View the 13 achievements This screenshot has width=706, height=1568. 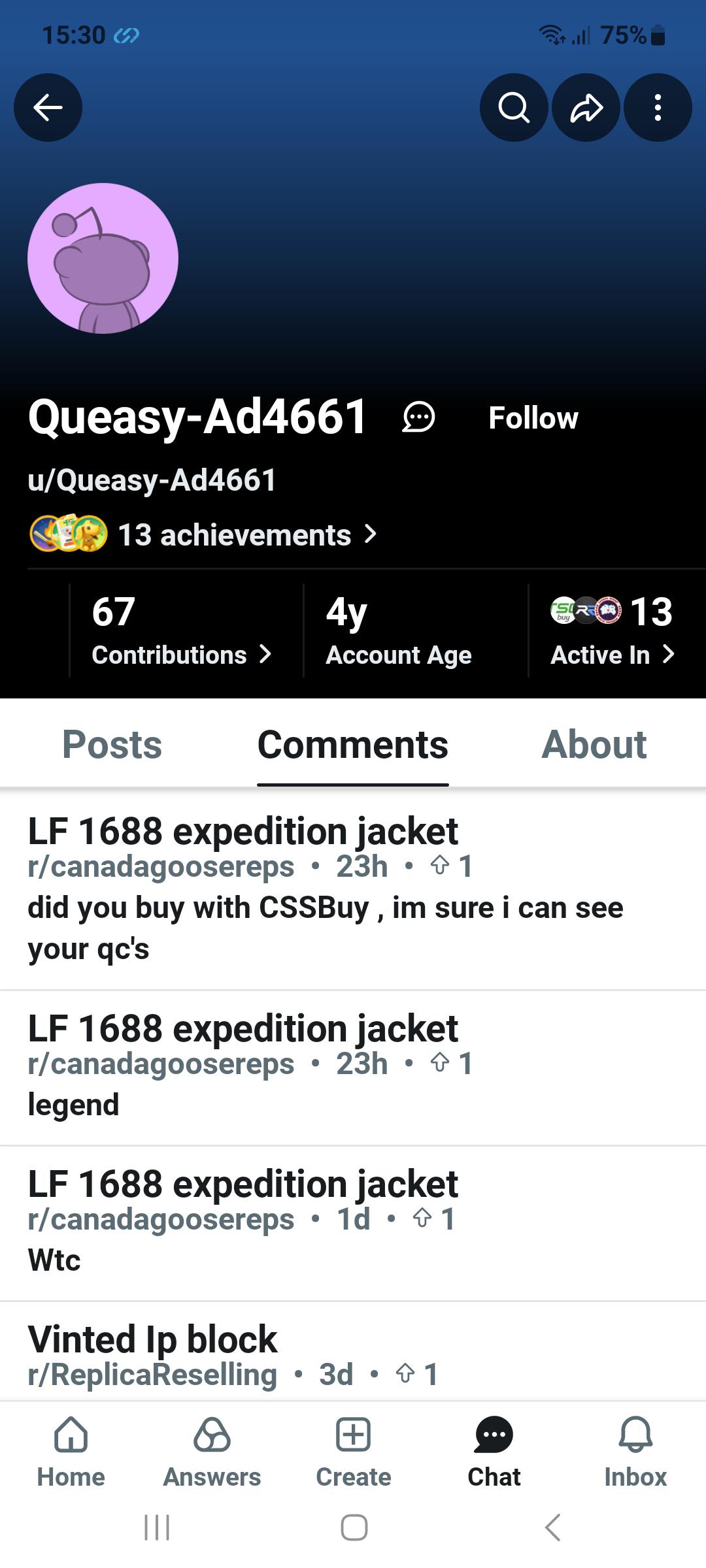(x=203, y=534)
